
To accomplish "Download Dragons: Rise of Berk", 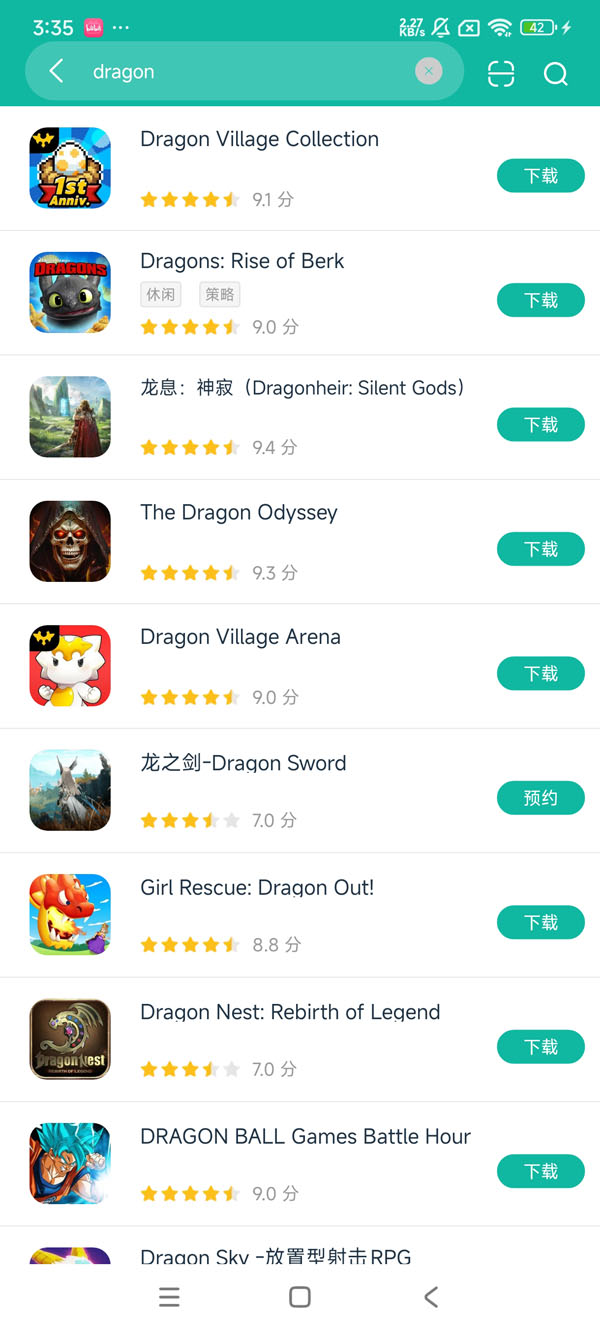I will (x=540, y=300).
